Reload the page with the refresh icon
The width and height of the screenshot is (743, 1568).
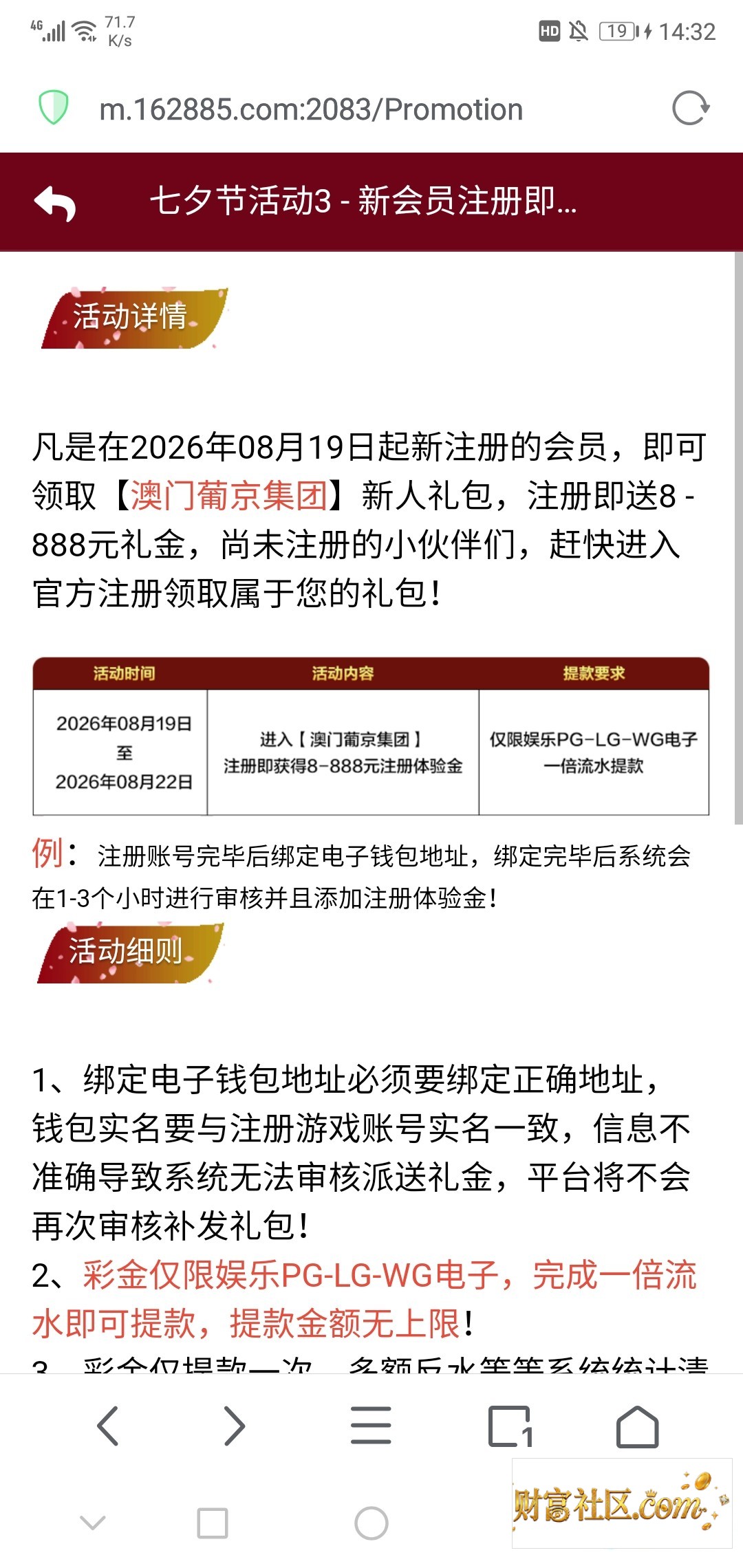point(691,108)
